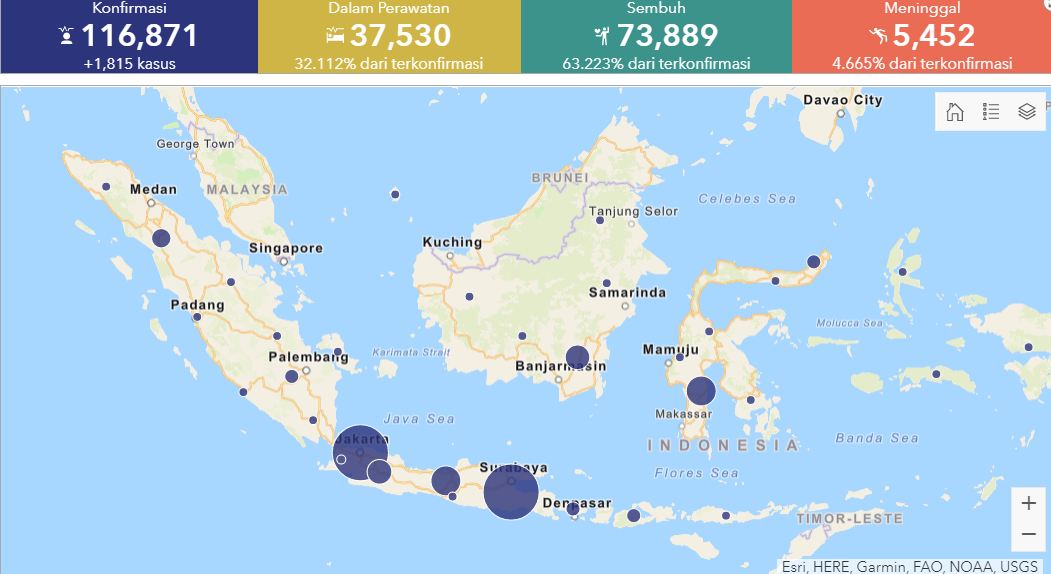This screenshot has height=574, width=1051.
Task: Select the case circle near Palembang
Action: point(291,377)
